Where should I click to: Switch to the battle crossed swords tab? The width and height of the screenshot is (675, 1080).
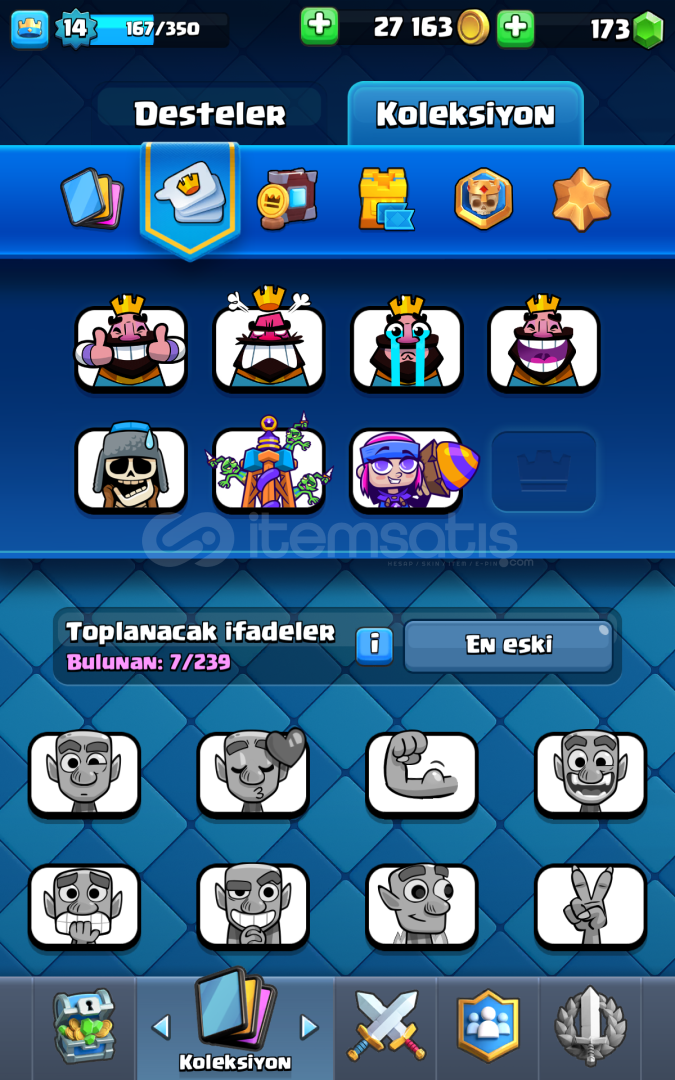pos(386,1026)
